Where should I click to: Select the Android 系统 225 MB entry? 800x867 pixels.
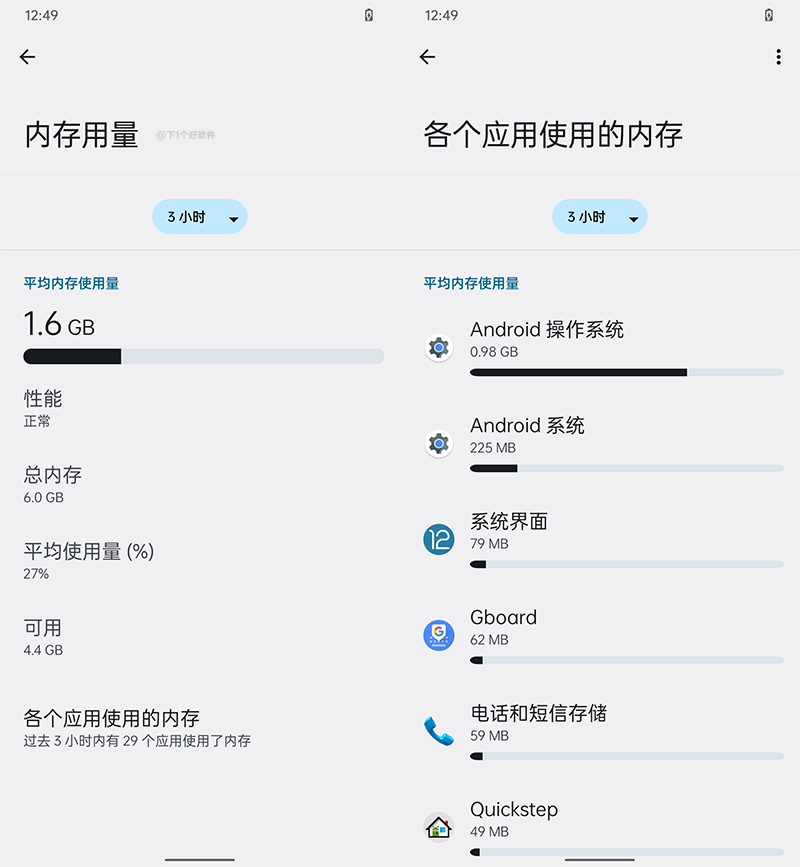point(600,443)
